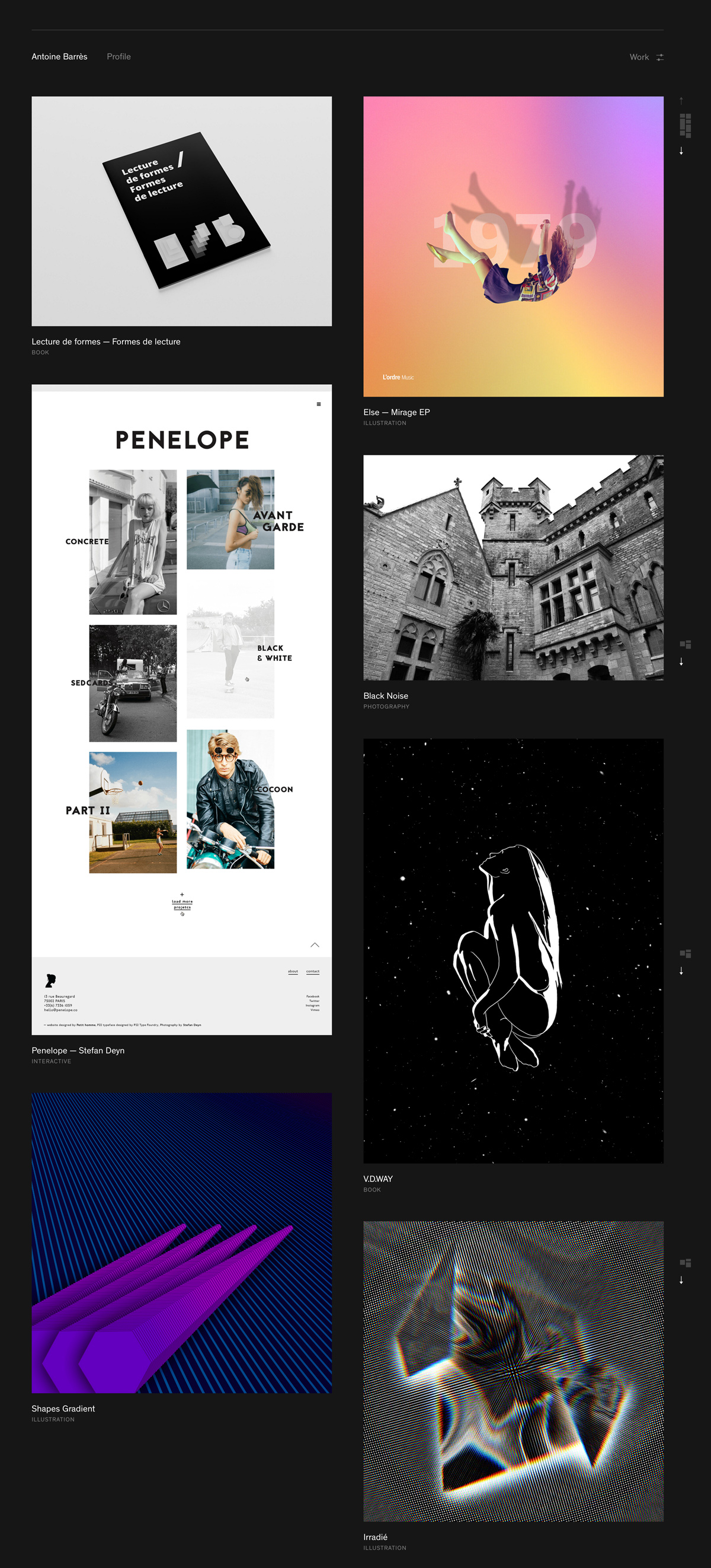This screenshot has height=1568, width=711.
Task: Tap the up arrow in the side navigator
Action: [681, 101]
